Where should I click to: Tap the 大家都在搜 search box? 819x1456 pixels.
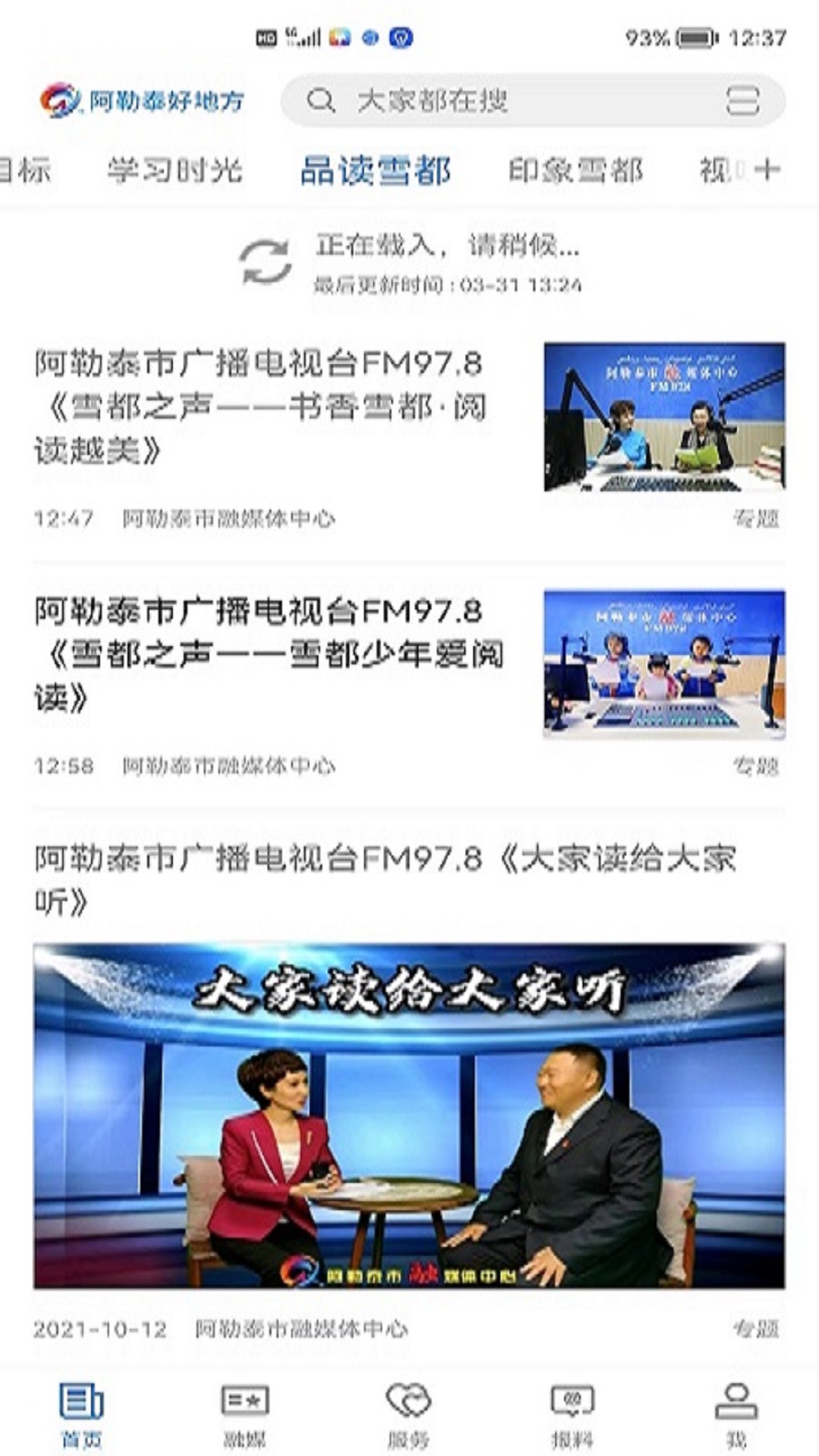pyautogui.click(x=500, y=100)
